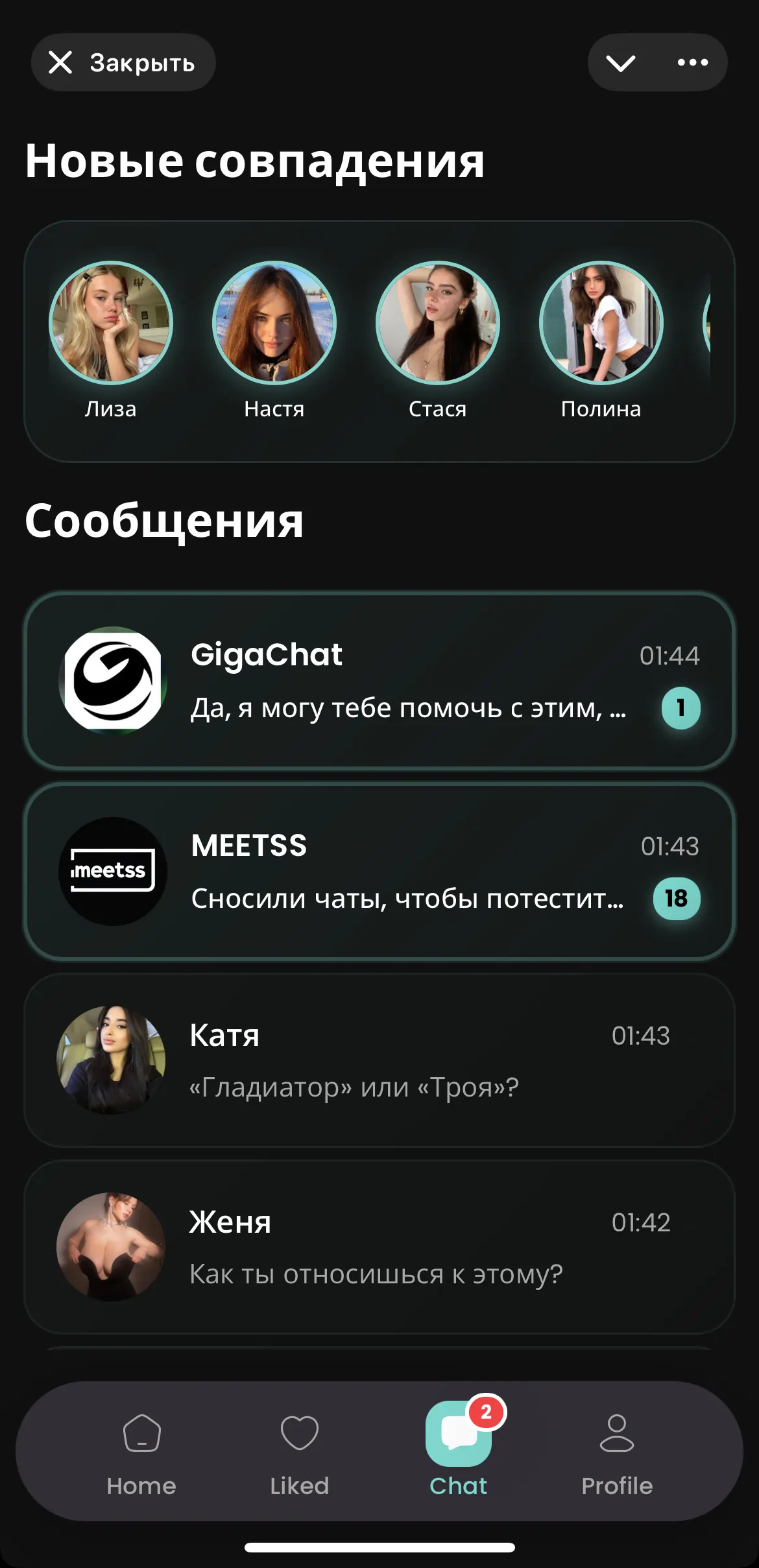Open the chat with Катя
This screenshot has height=1568, width=759.
[x=379, y=1060]
